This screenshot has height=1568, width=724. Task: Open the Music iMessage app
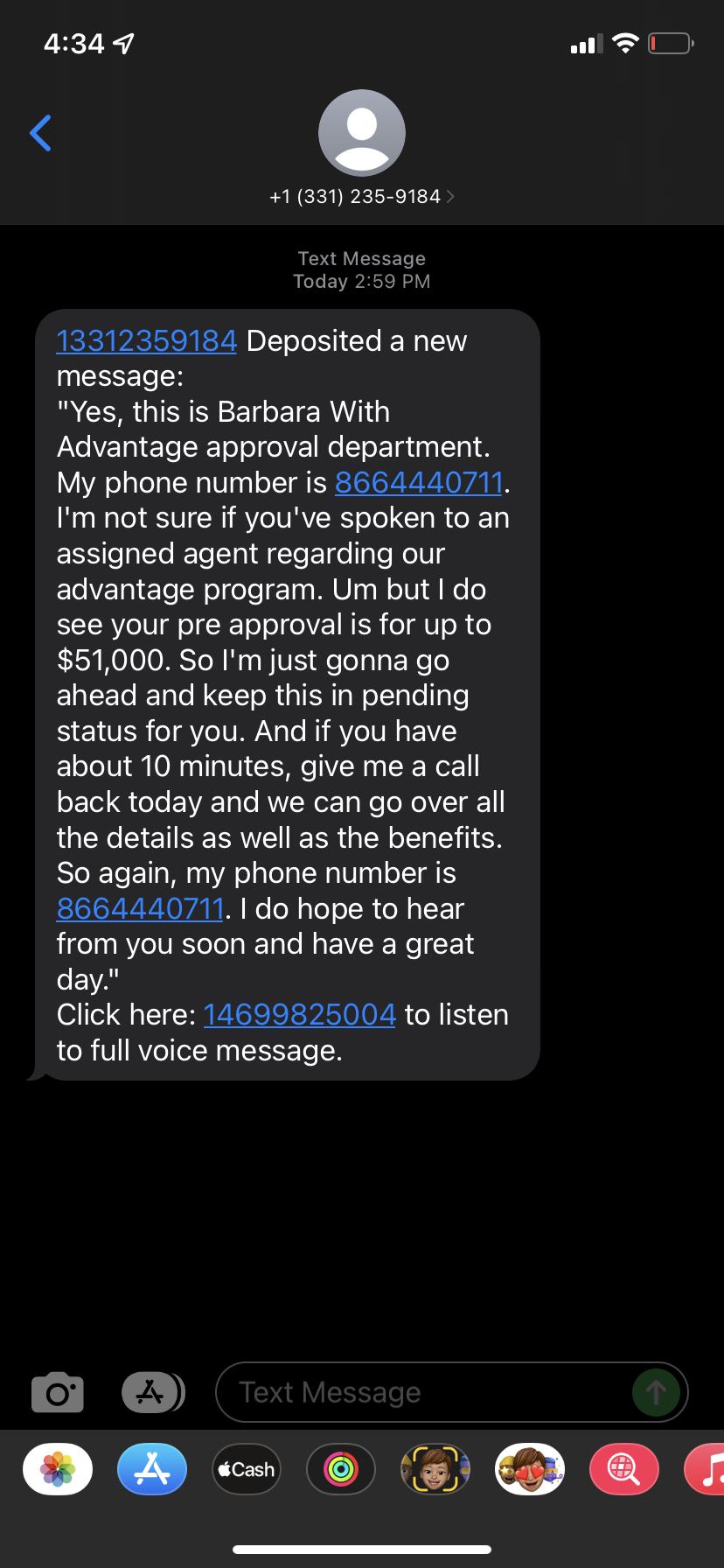tap(705, 1469)
